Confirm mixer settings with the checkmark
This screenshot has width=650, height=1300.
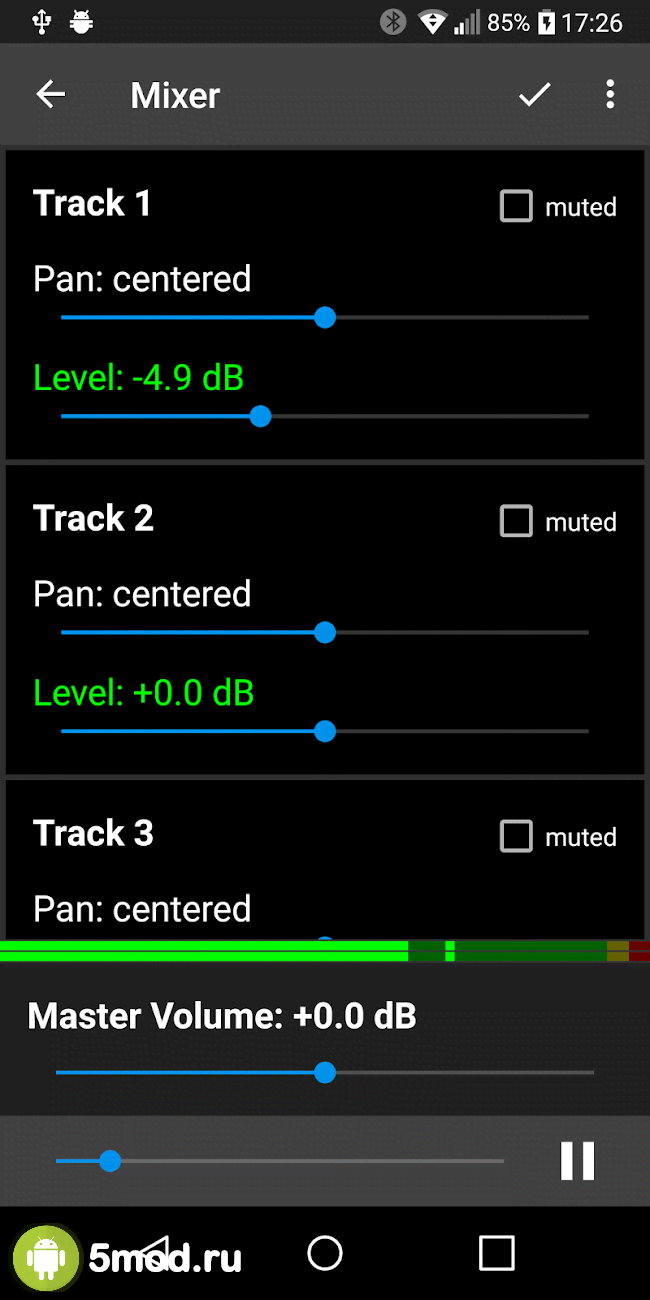click(x=535, y=95)
